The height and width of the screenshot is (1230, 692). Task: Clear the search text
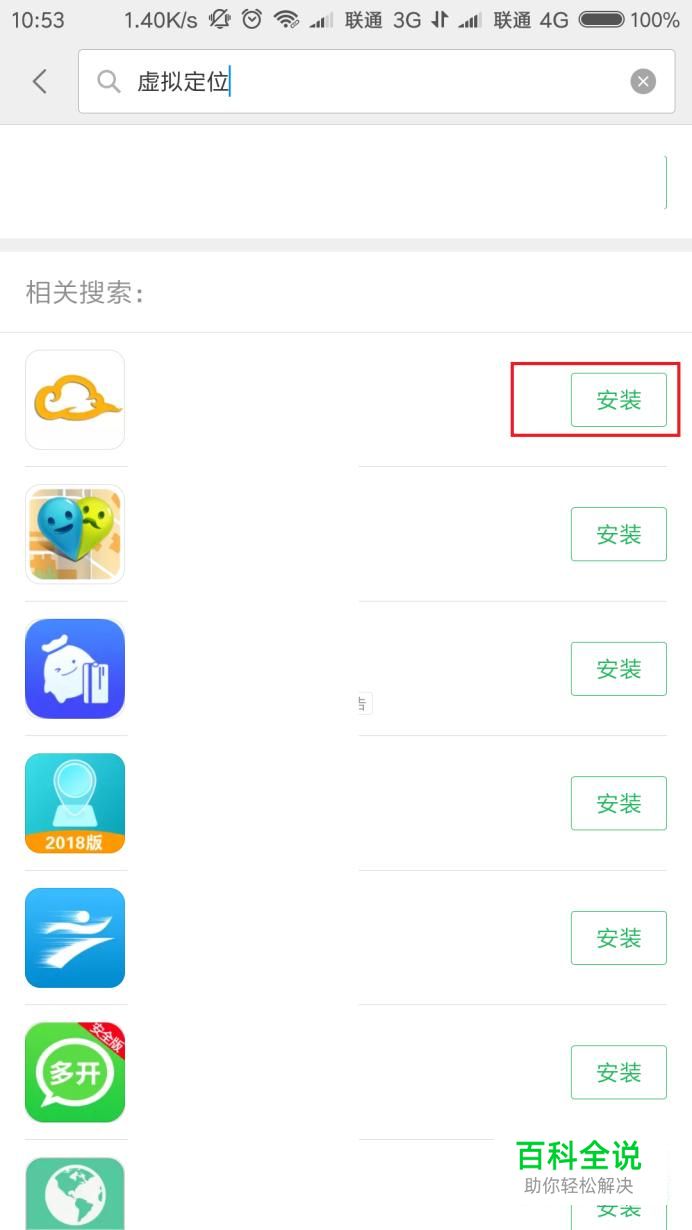coord(643,82)
